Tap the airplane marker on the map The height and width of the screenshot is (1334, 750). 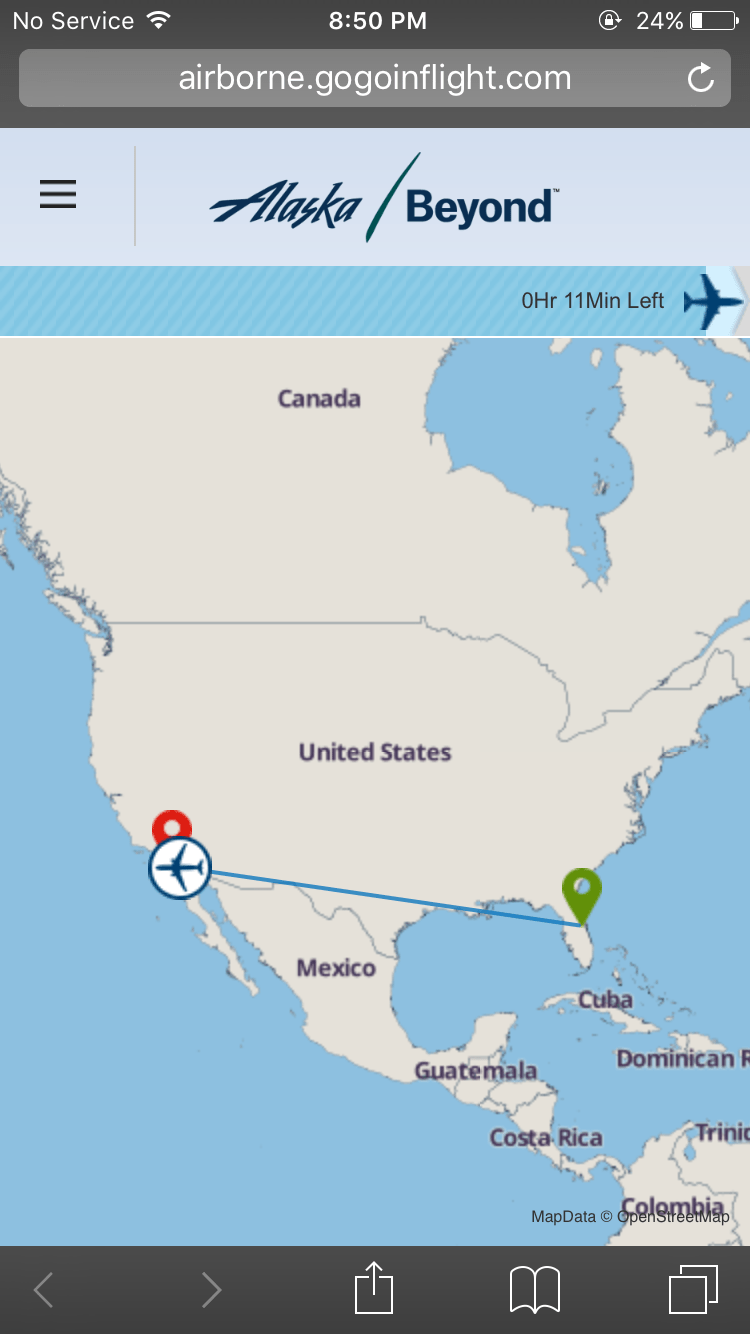coord(180,868)
